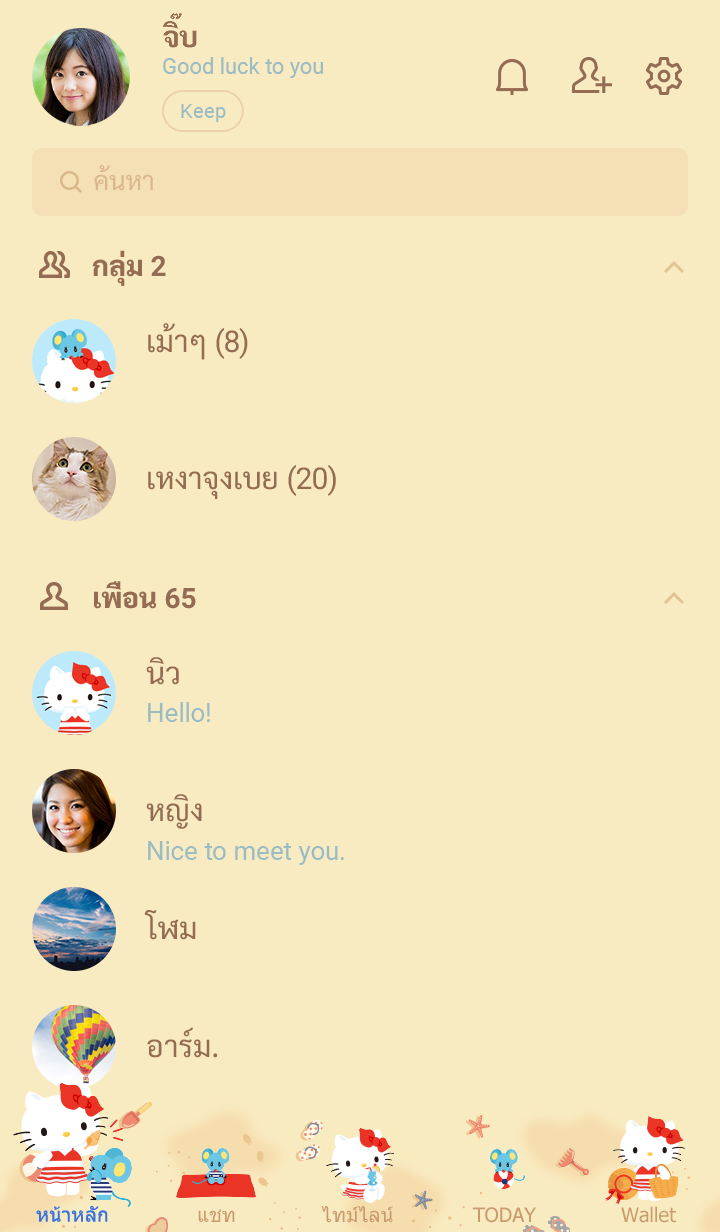Open the ค้นหา search field
The image size is (720, 1232).
click(360, 182)
